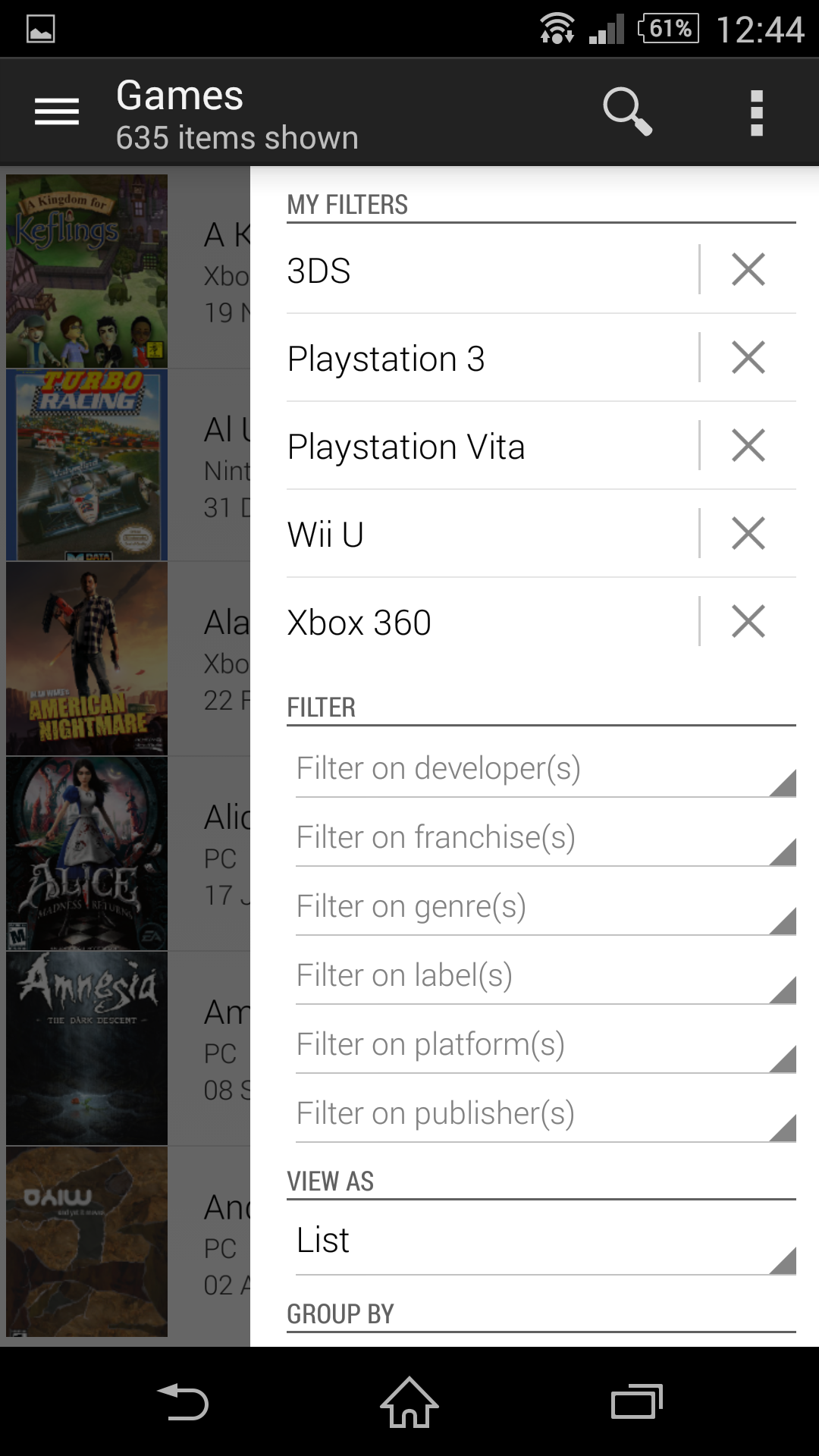Remove the Xbox 360 filter
819x1456 pixels.
point(748,622)
